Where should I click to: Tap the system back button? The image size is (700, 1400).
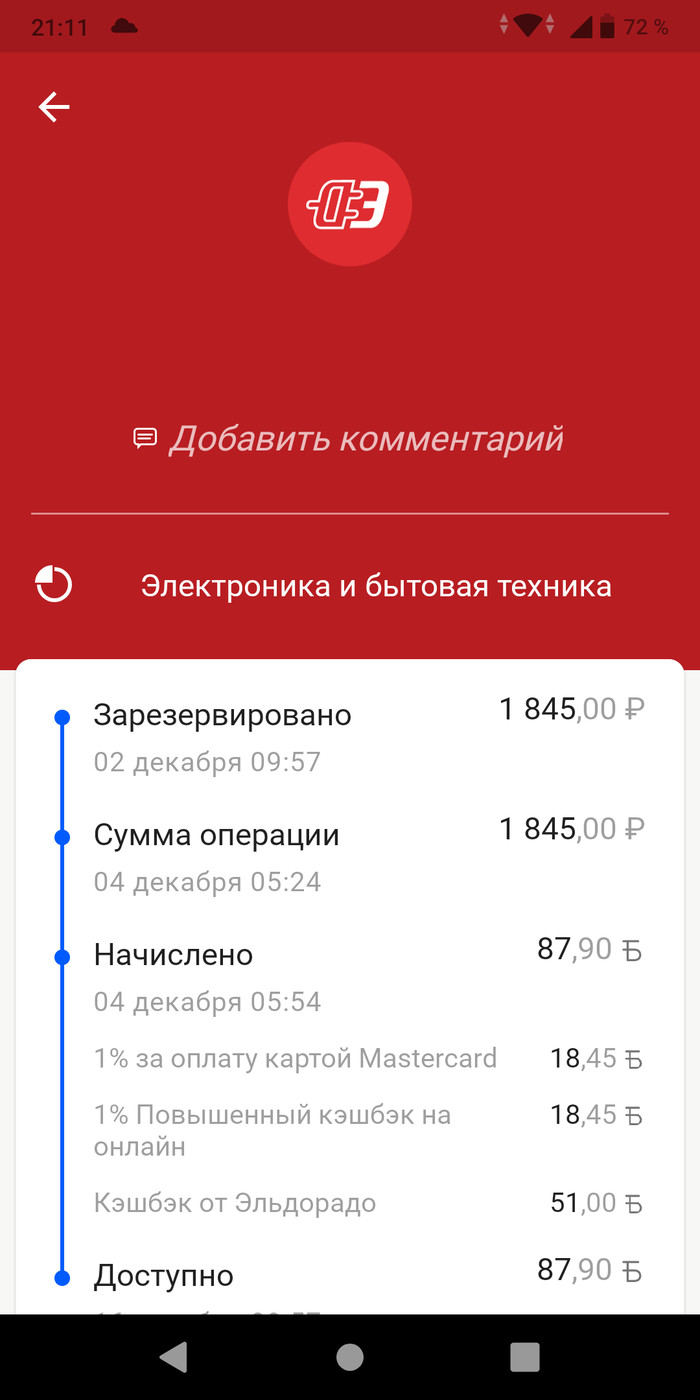[174, 1356]
